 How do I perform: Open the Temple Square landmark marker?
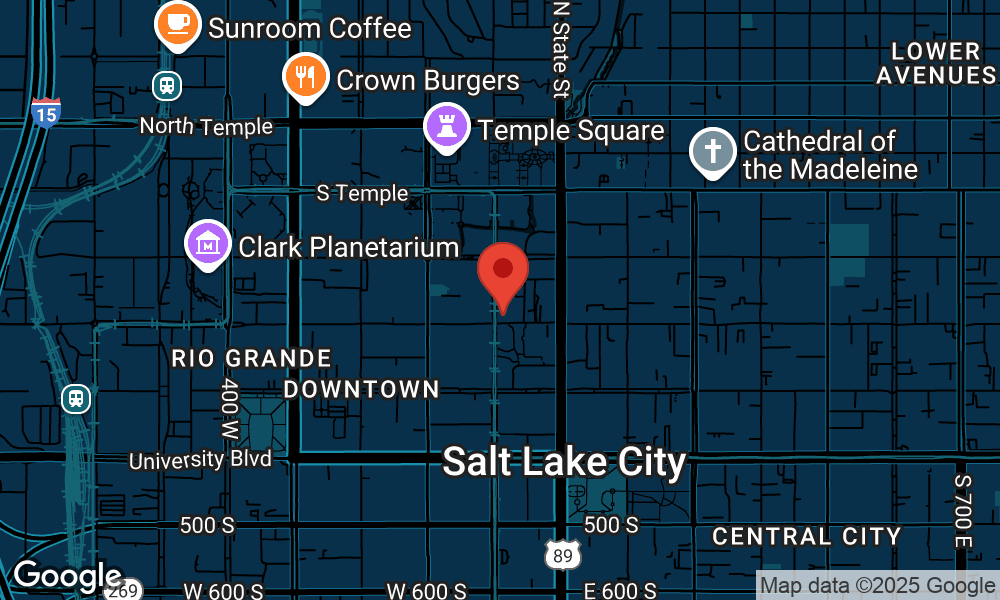point(447,126)
